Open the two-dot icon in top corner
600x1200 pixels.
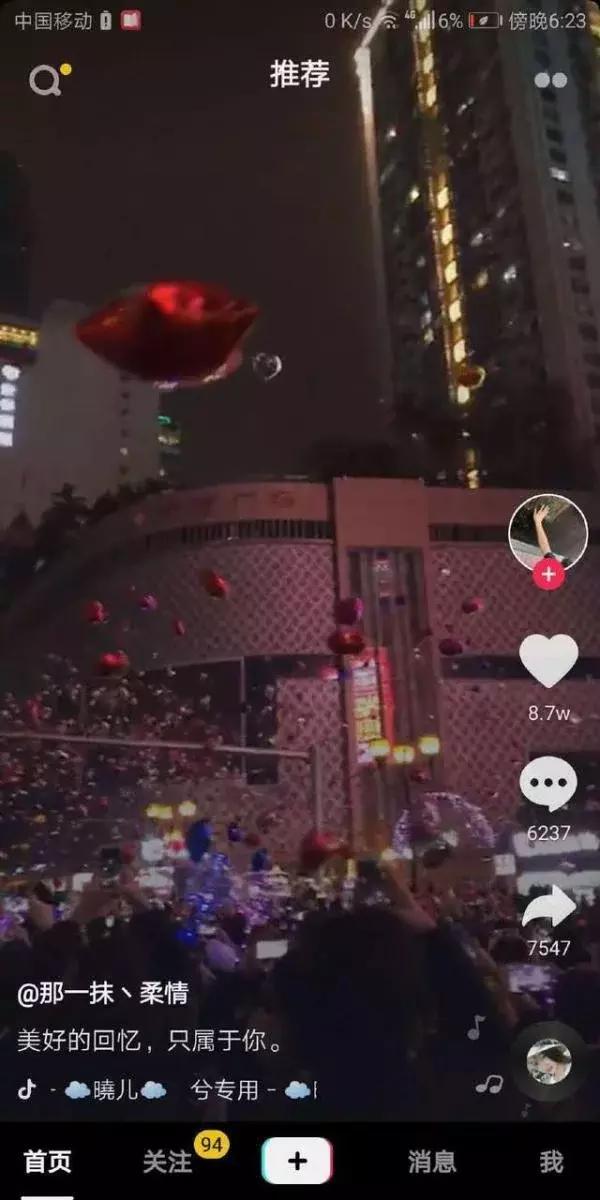550,81
